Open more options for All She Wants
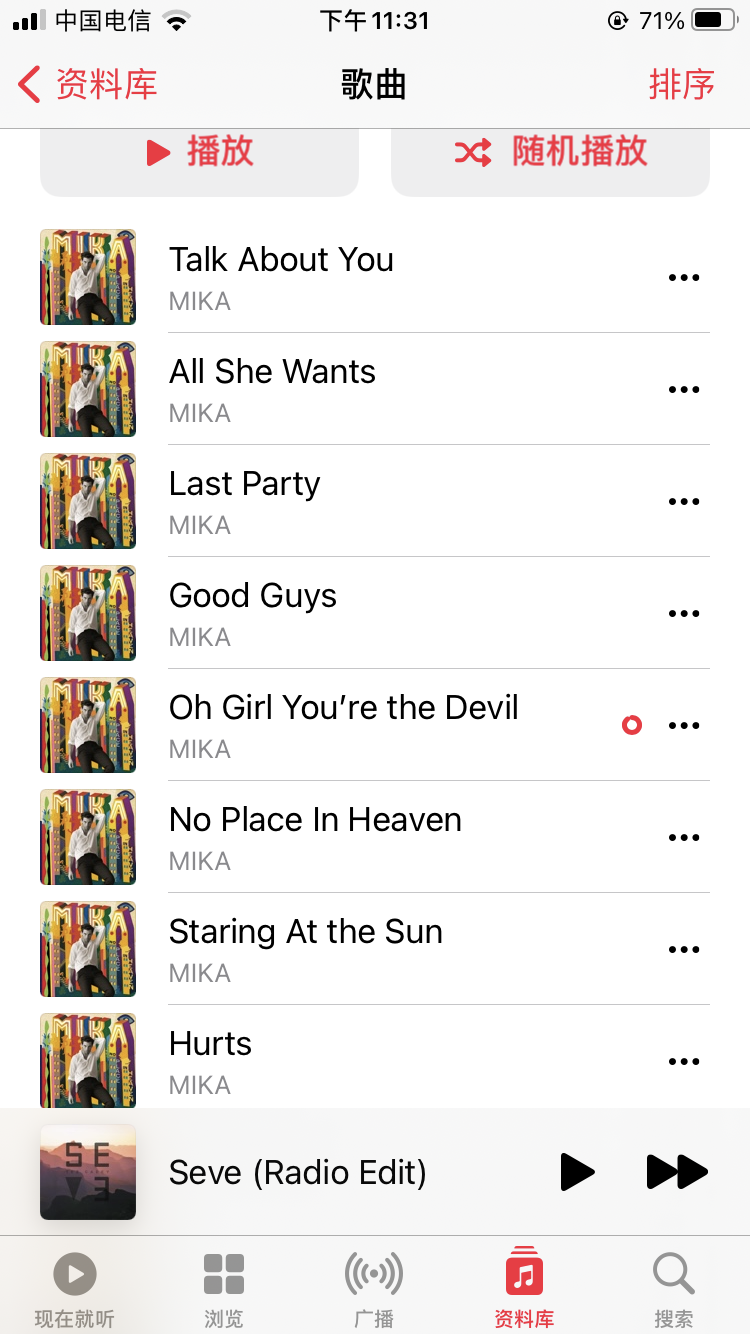This screenshot has width=750, height=1334. point(684,390)
